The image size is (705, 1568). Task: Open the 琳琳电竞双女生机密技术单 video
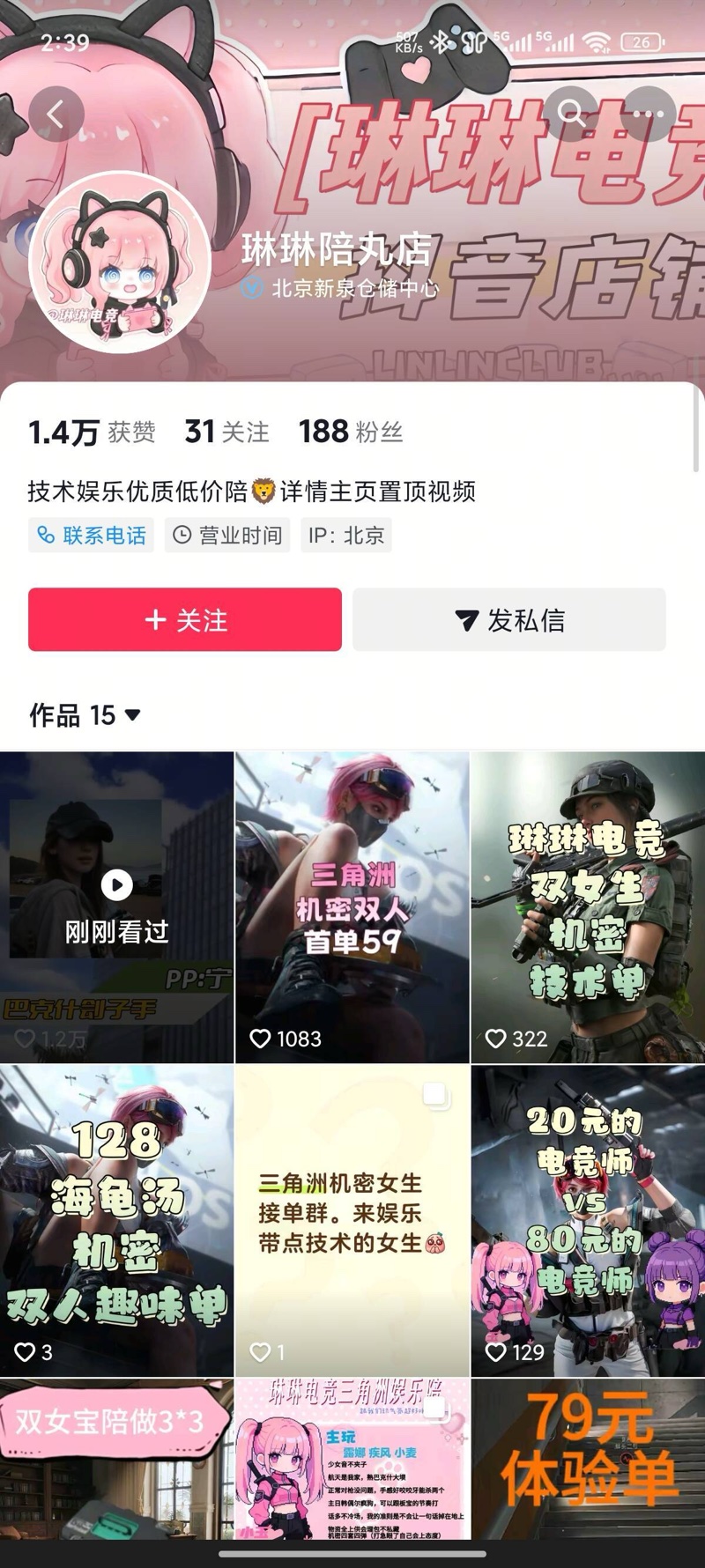588,907
